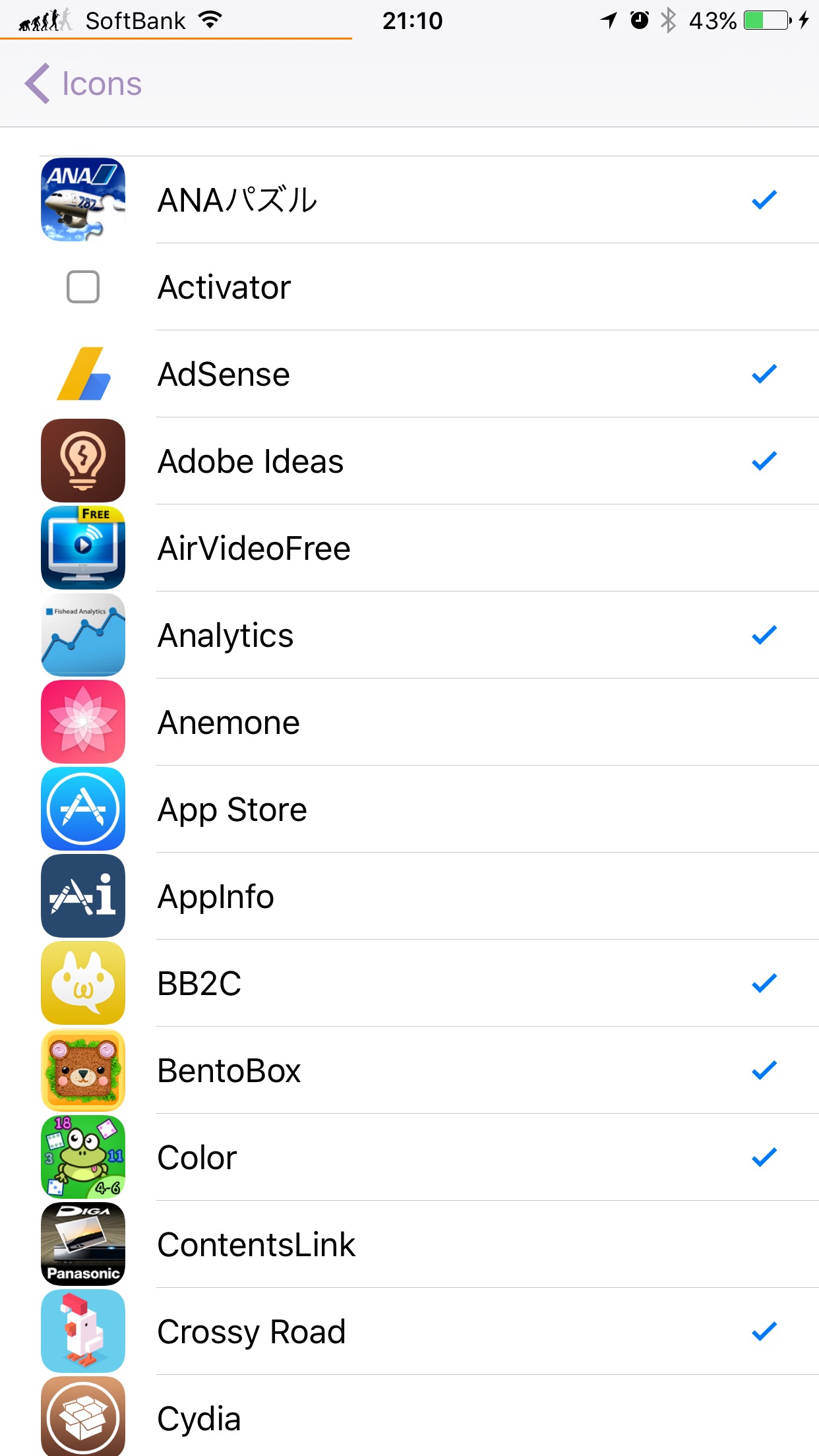Check AirVideoFree in the list
Viewport: 819px width, 1456px height.
(x=409, y=548)
